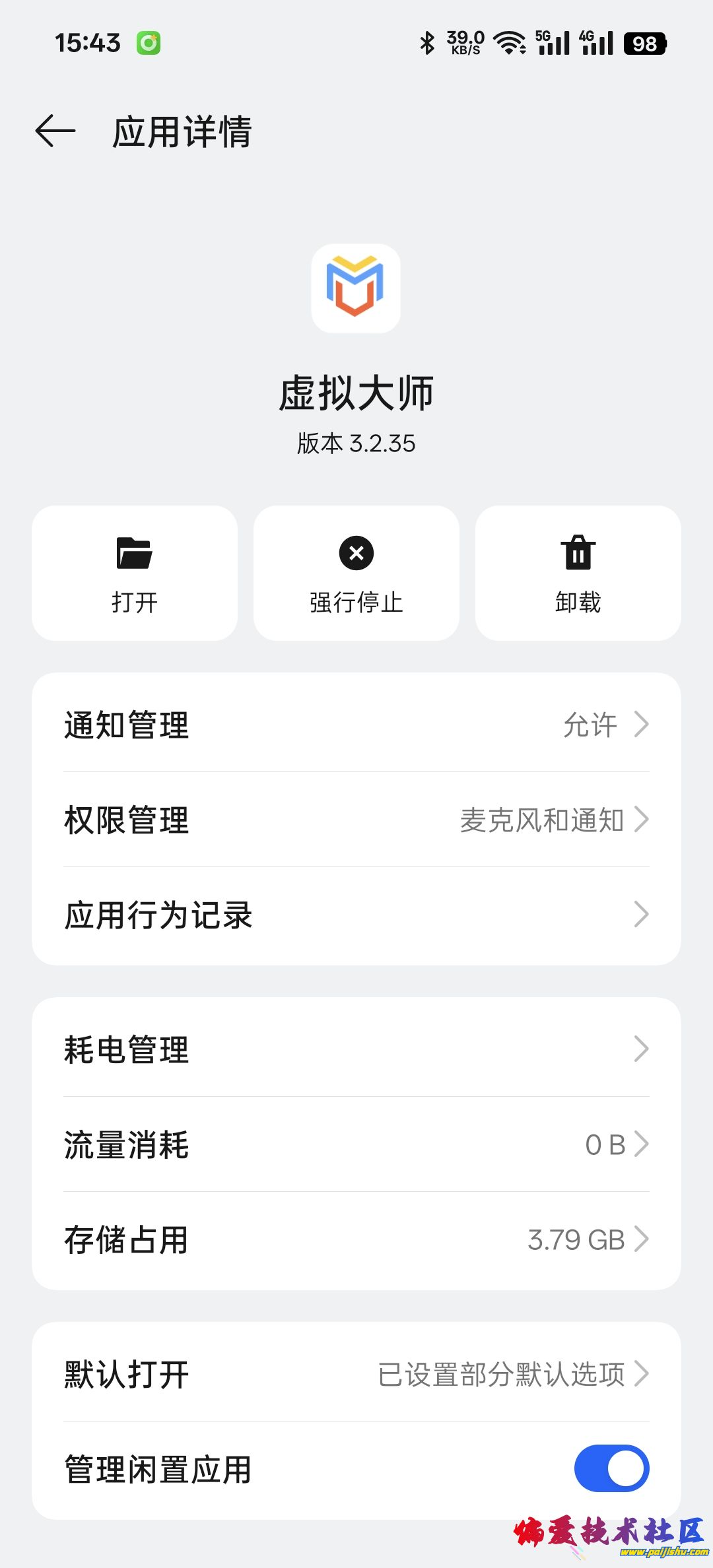Check 流量消耗 details
Screen dimensions: 713x1568
coord(356,1144)
